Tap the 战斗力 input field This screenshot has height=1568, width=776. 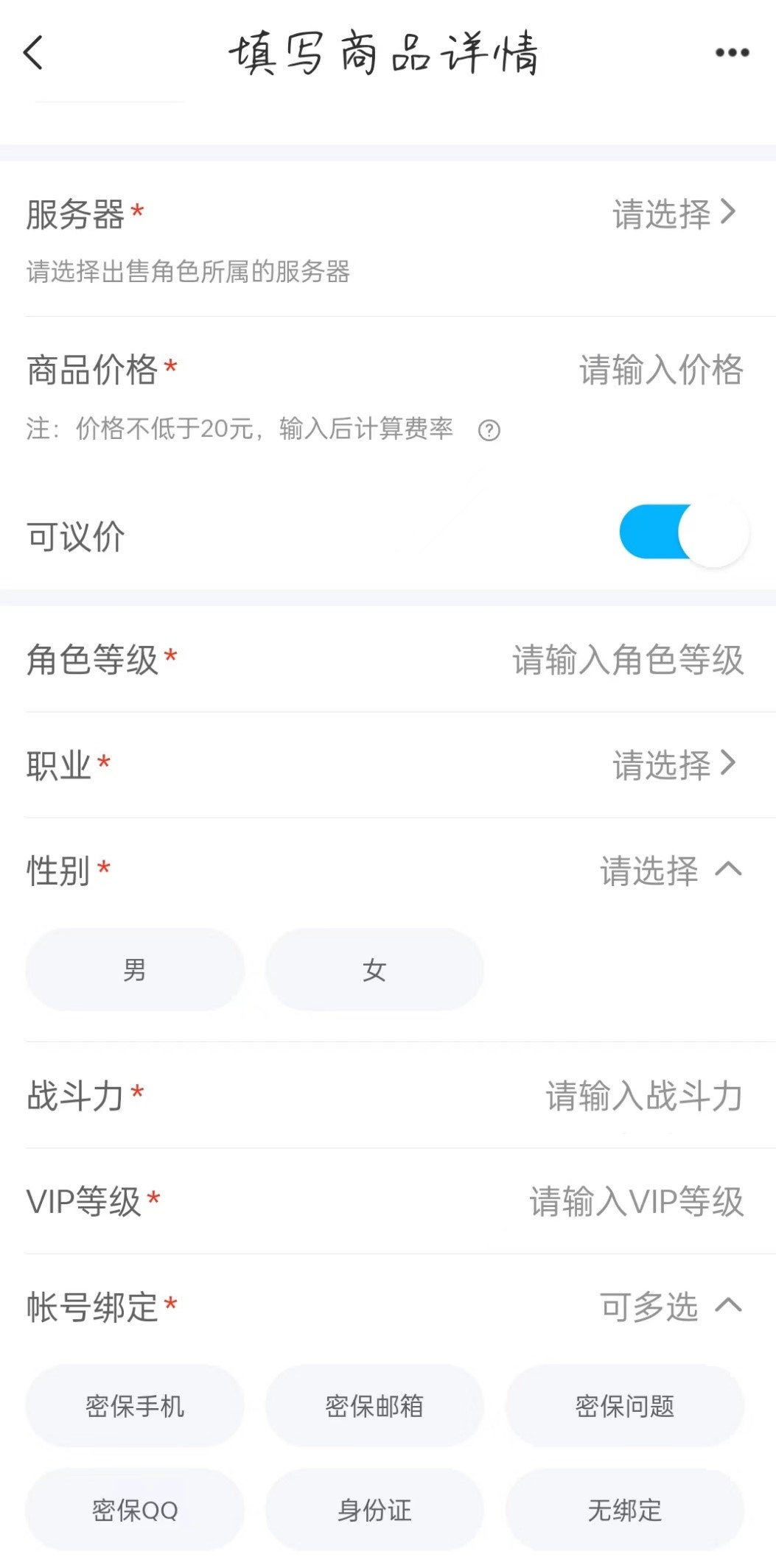643,1096
